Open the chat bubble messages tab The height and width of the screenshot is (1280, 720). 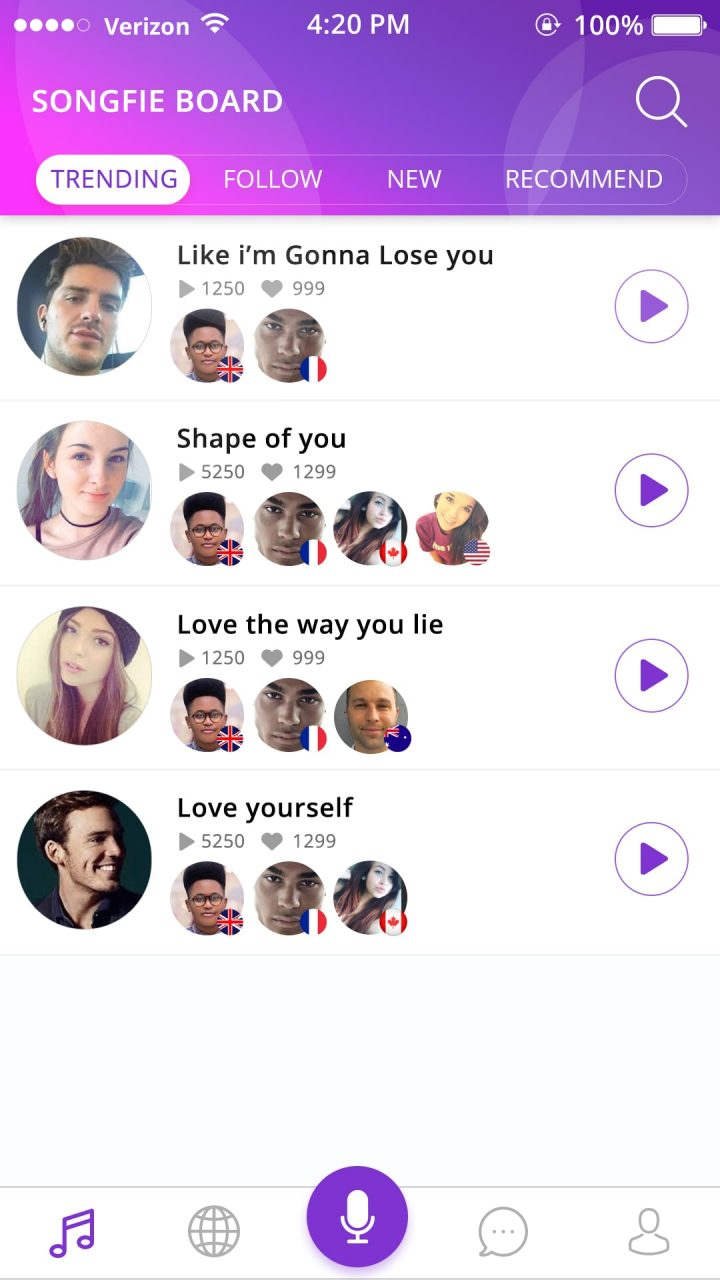click(502, 1232)
